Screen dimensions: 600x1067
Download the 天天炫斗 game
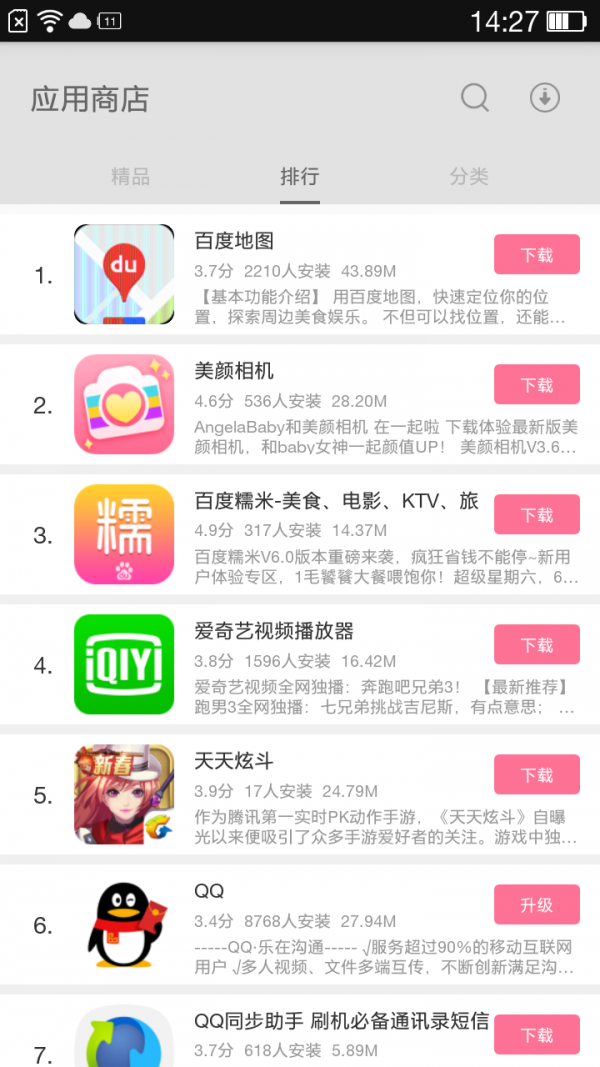click(x=536, y=775)
